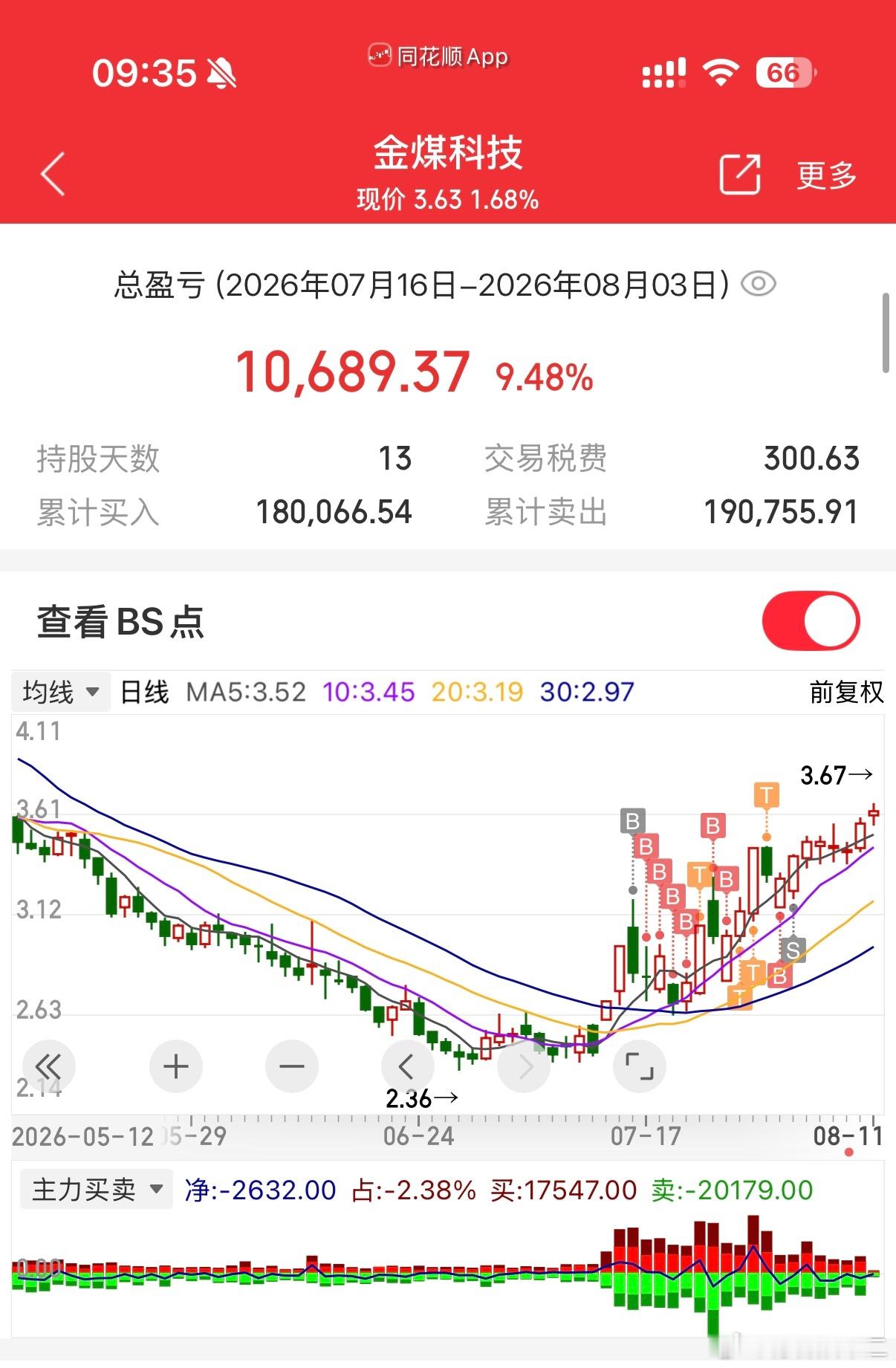The image size is (896, 1368).
Task: Go back using the top-left arrow
Action: click(x=53, y=175)
